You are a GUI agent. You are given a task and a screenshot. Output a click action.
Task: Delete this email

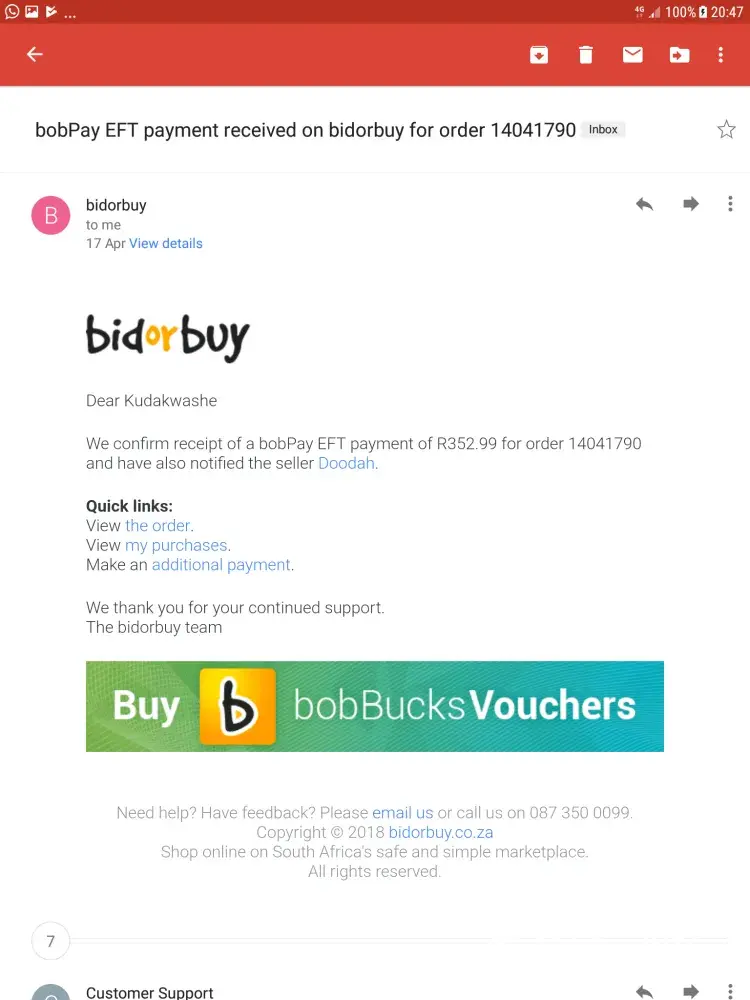[x=586, y=55]
